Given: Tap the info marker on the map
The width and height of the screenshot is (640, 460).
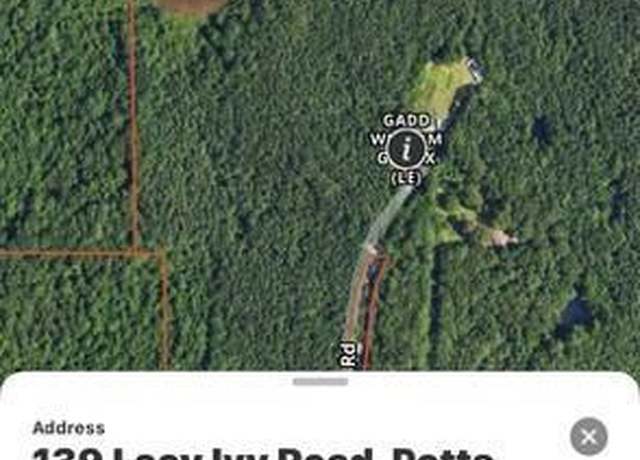Looking at the screenshot, I should pyautogui.click(x=405, y=149).
